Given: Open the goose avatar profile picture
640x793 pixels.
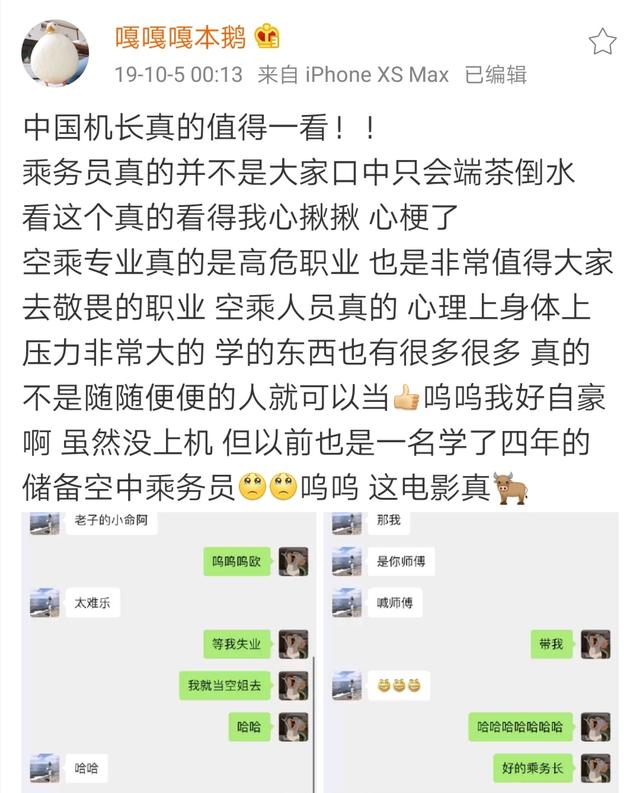Looking at the screenshot, I should [x=55, y=53].
